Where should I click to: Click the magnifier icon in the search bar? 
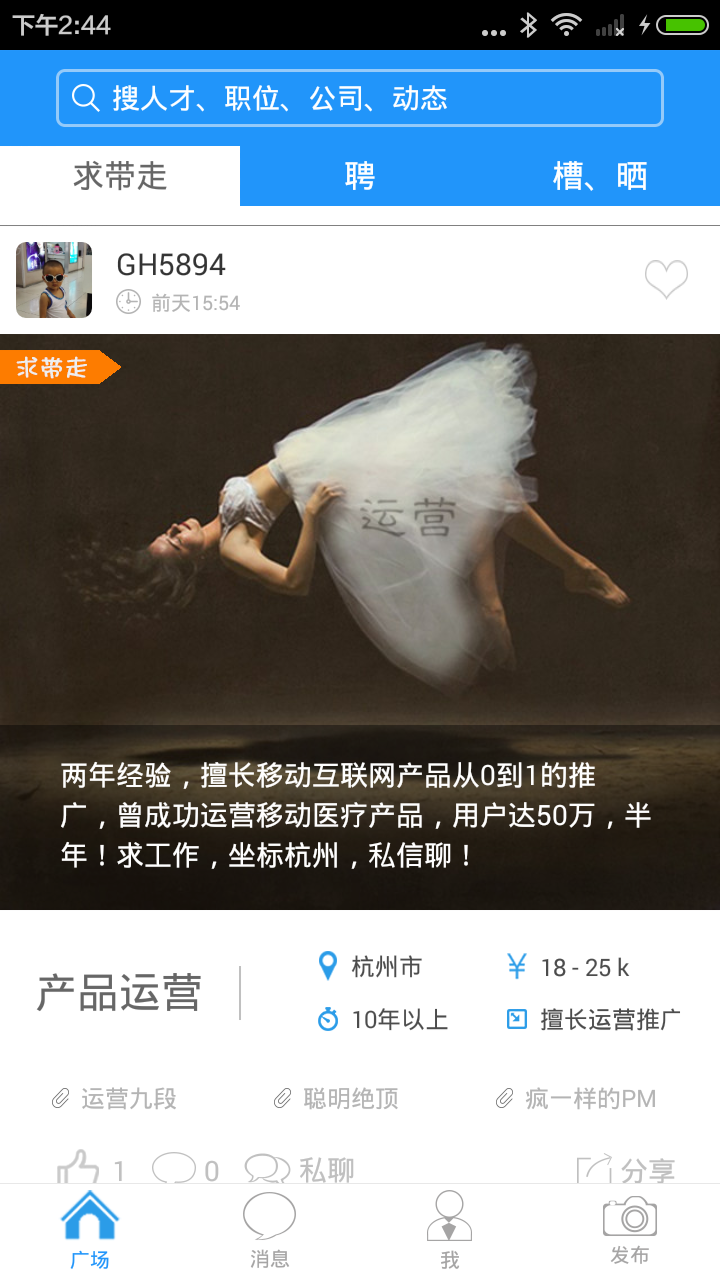point(84,97)
